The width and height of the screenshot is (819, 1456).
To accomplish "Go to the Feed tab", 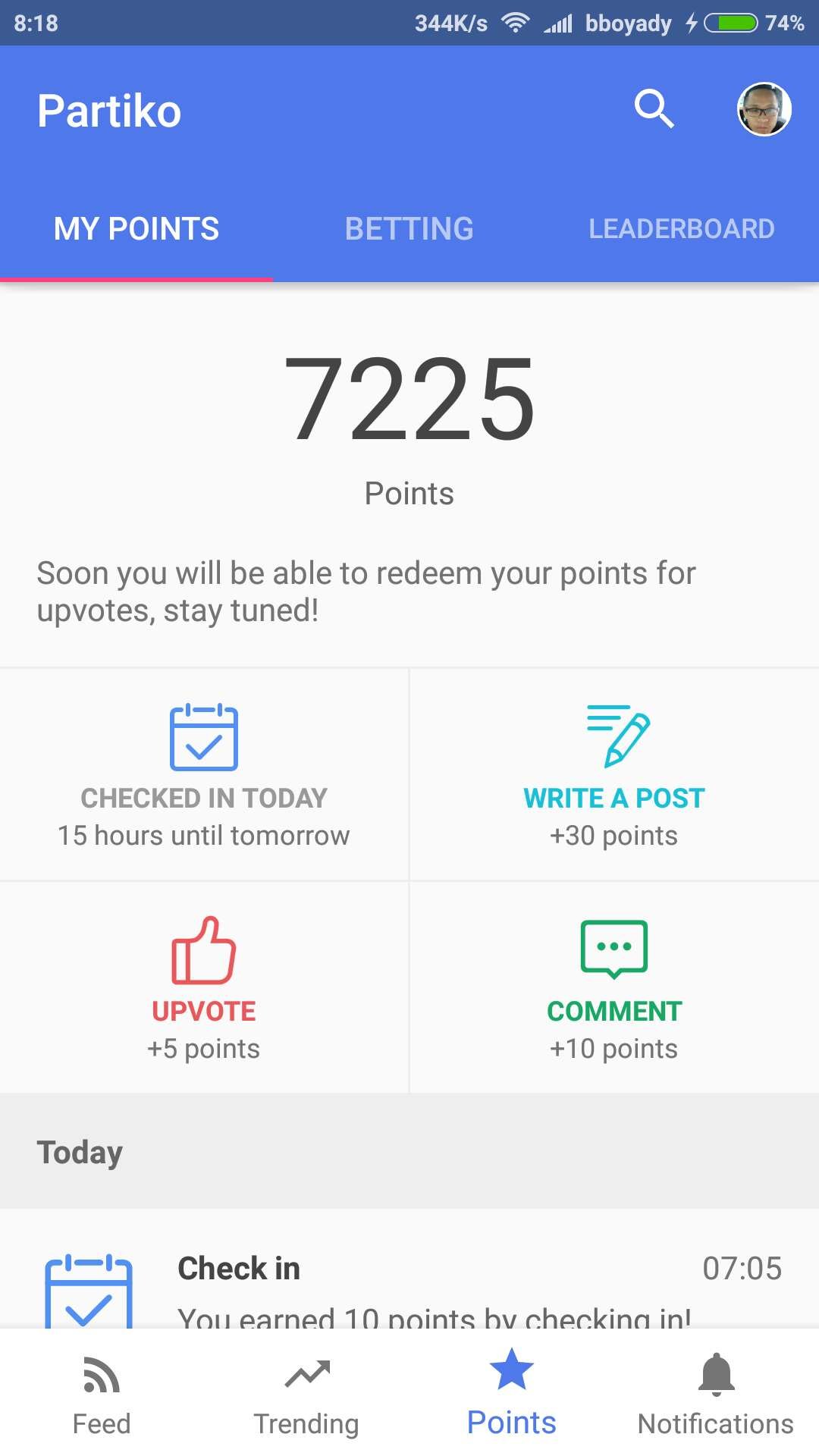I will pyautogui.click(x=102, y=1395).
